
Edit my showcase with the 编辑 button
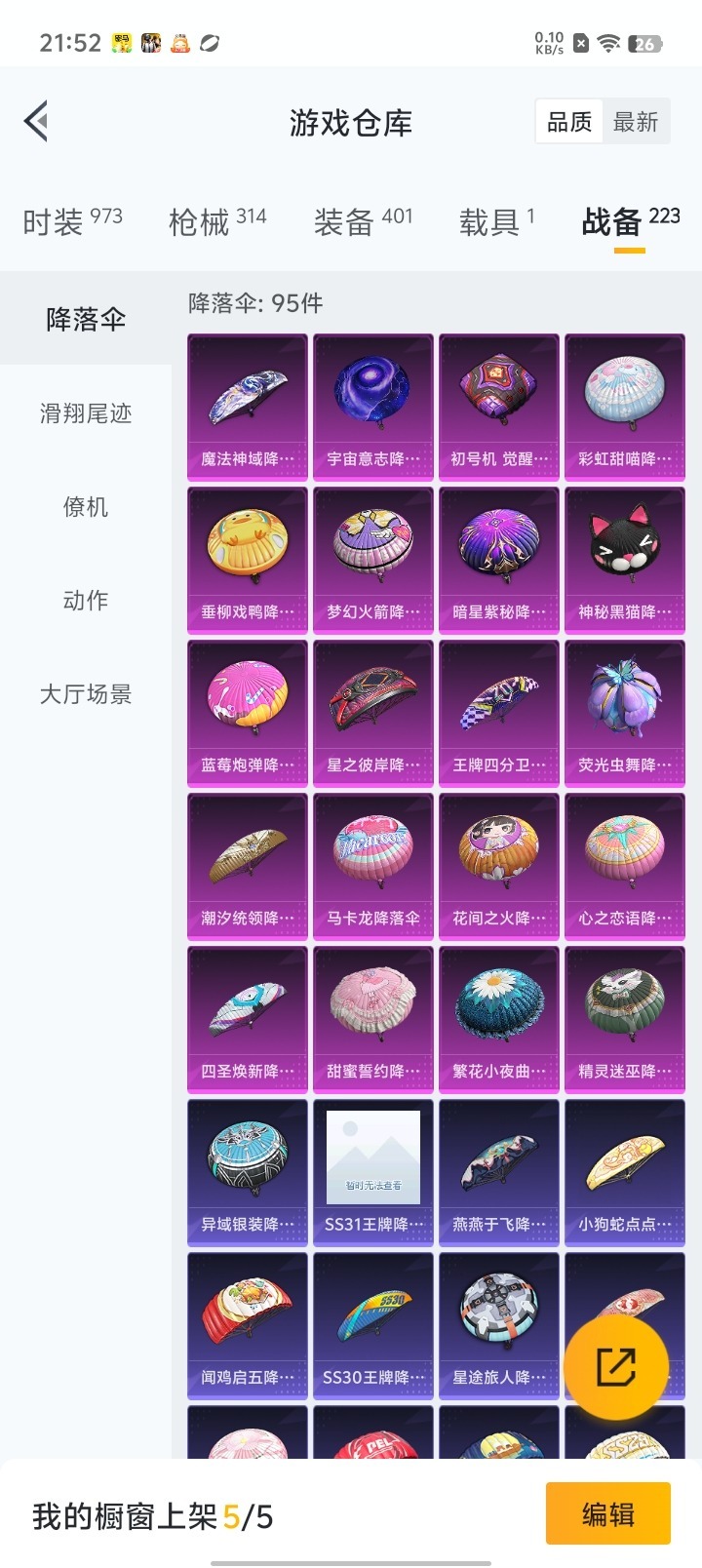(607, 1514)
